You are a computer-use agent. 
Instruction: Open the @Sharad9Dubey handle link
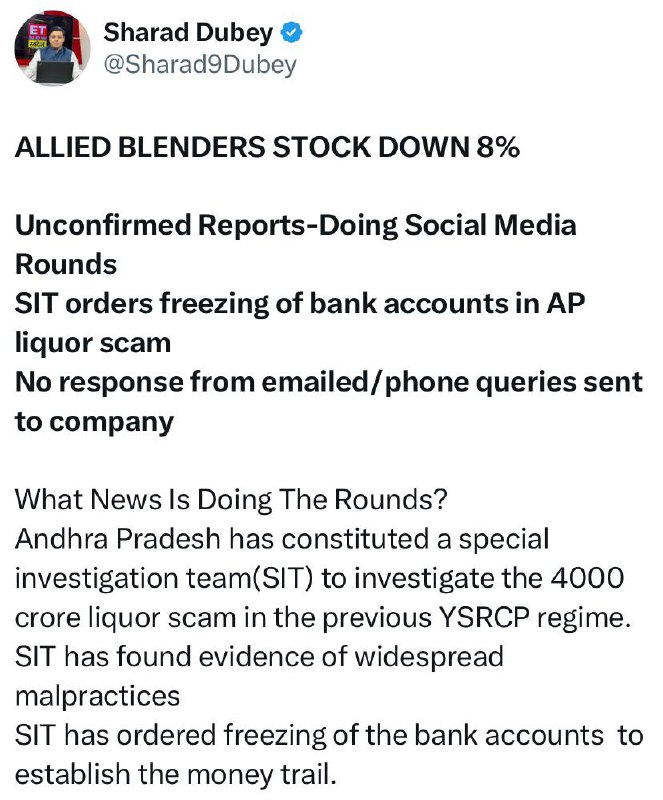tap(200, 65)
